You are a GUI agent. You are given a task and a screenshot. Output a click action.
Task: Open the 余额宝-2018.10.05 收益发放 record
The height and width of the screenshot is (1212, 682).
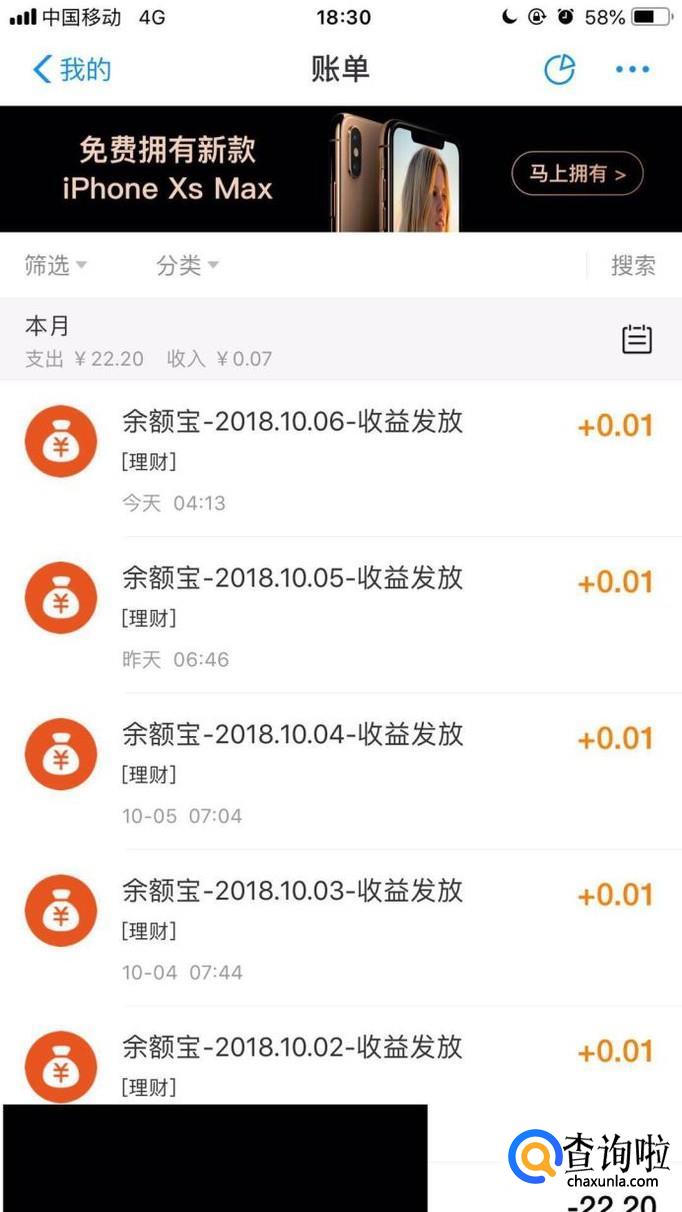[x=340, y=614]
